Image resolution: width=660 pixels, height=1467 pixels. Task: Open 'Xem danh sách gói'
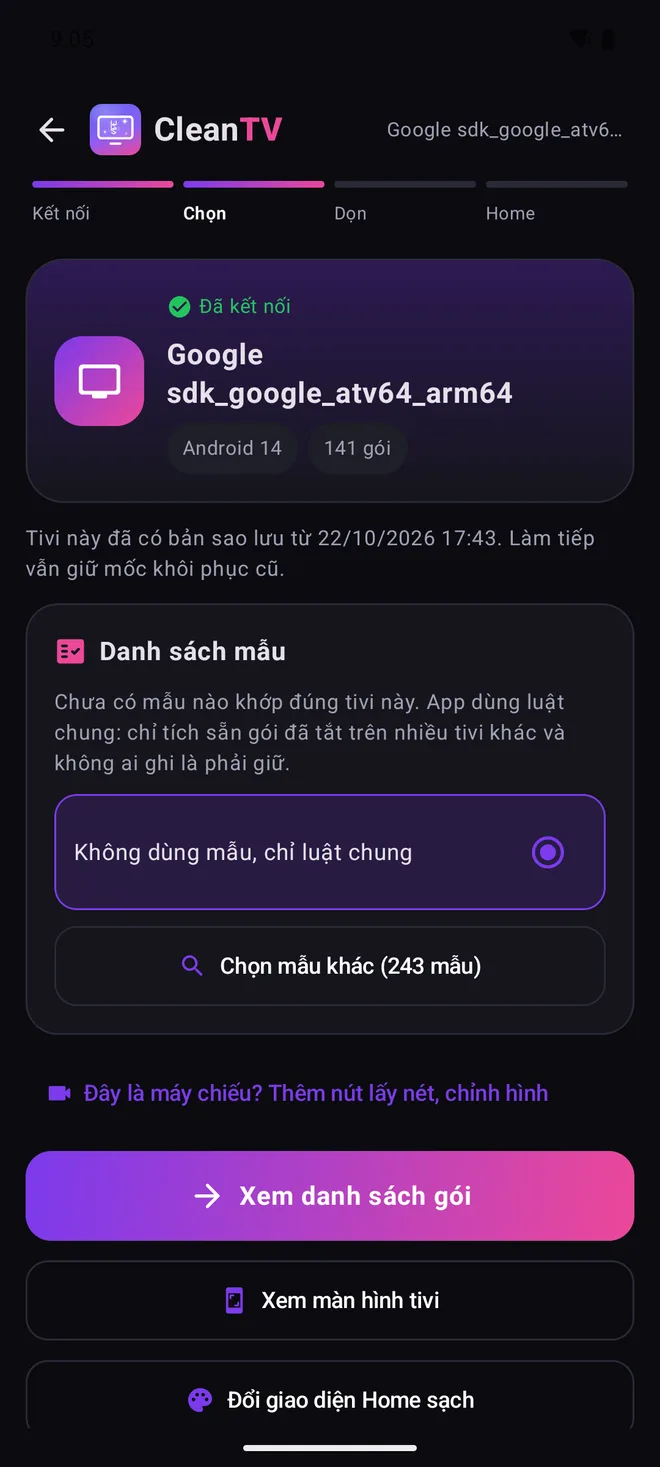330,1196
